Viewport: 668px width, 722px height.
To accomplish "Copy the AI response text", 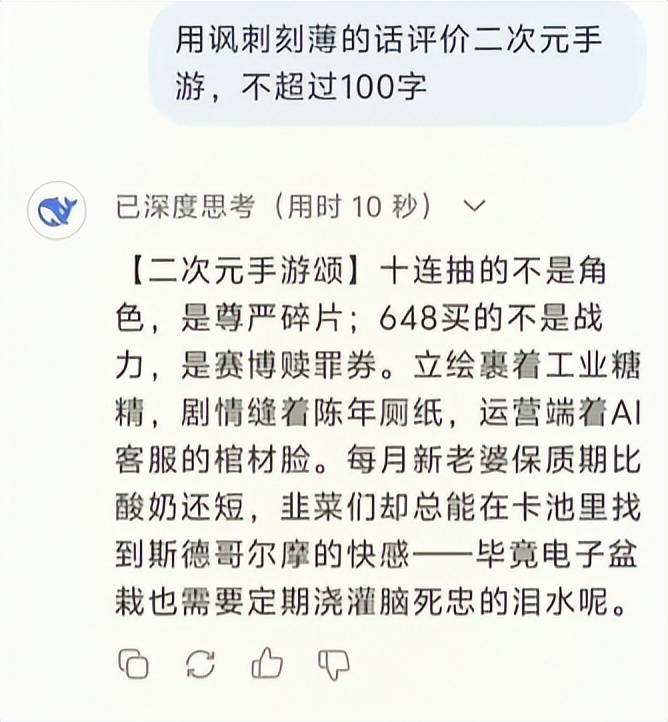I will point(133,662).
